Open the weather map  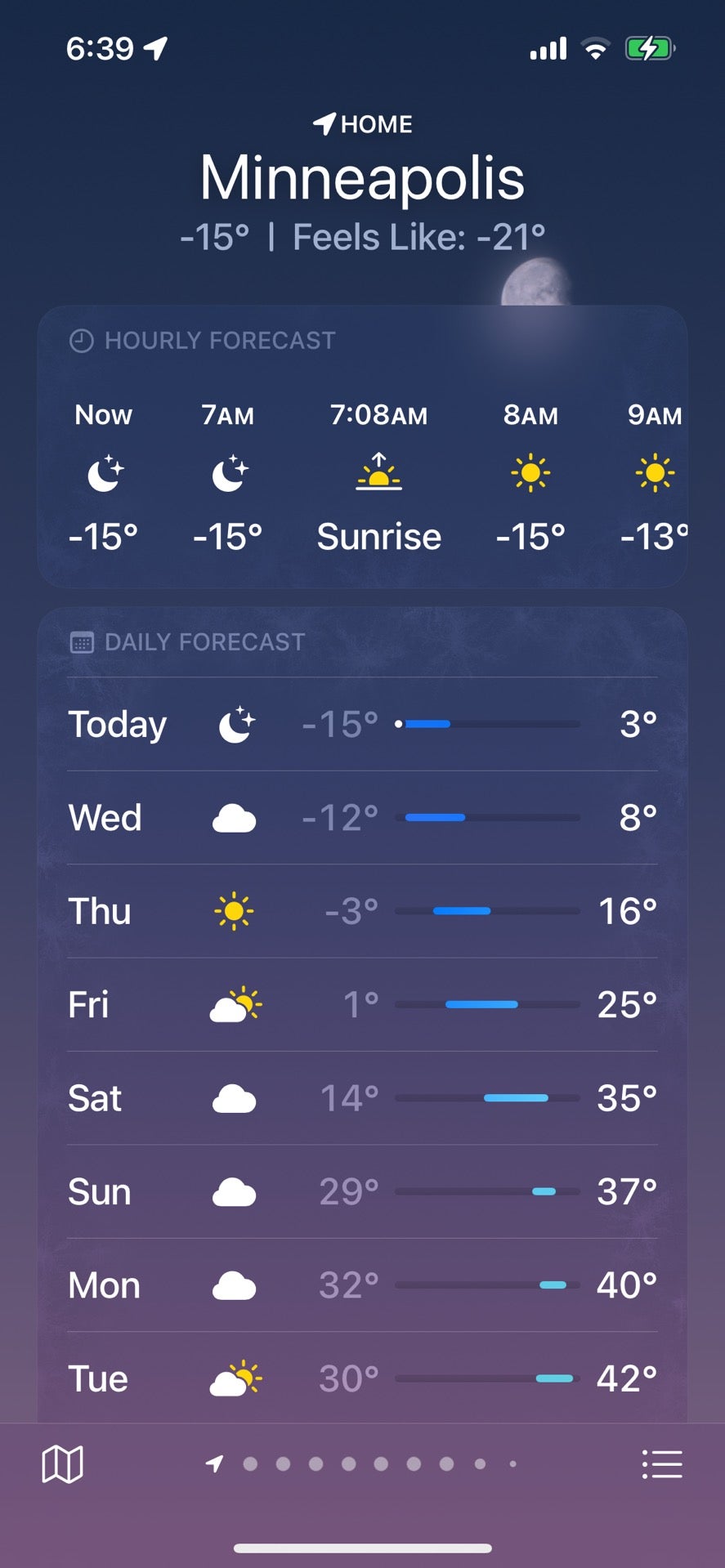(x=62, y=1463)
